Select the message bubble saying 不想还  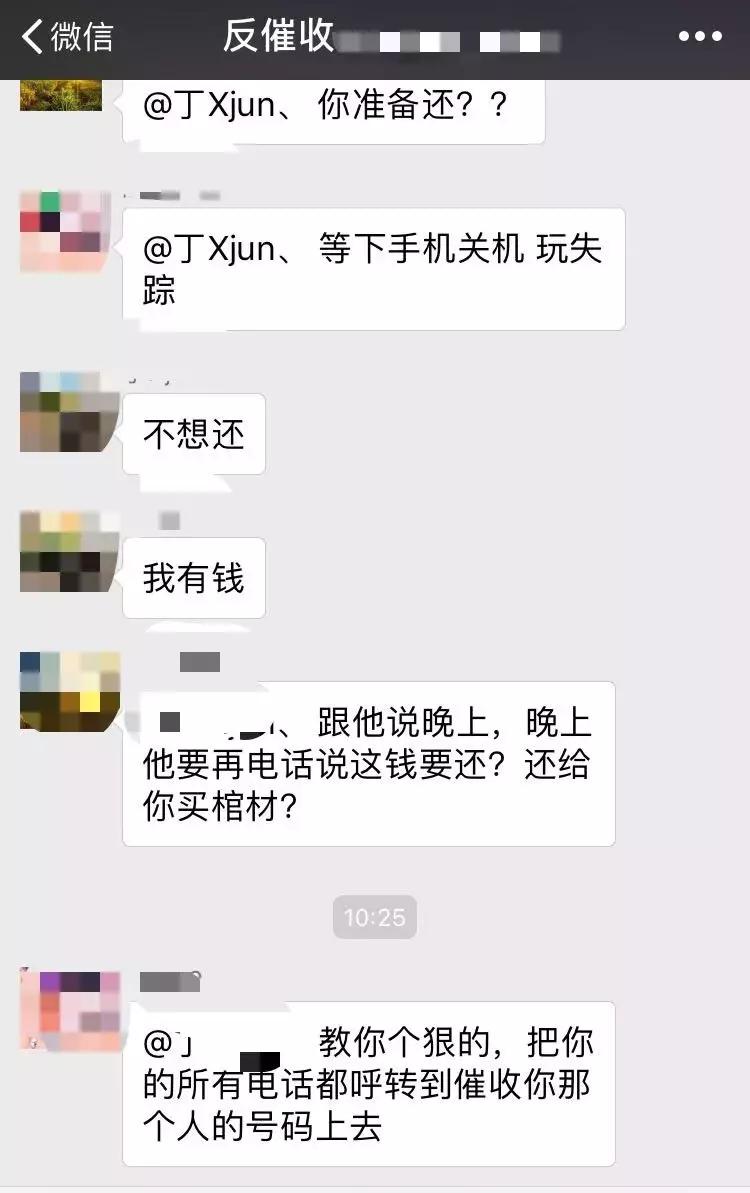point(195,434)
